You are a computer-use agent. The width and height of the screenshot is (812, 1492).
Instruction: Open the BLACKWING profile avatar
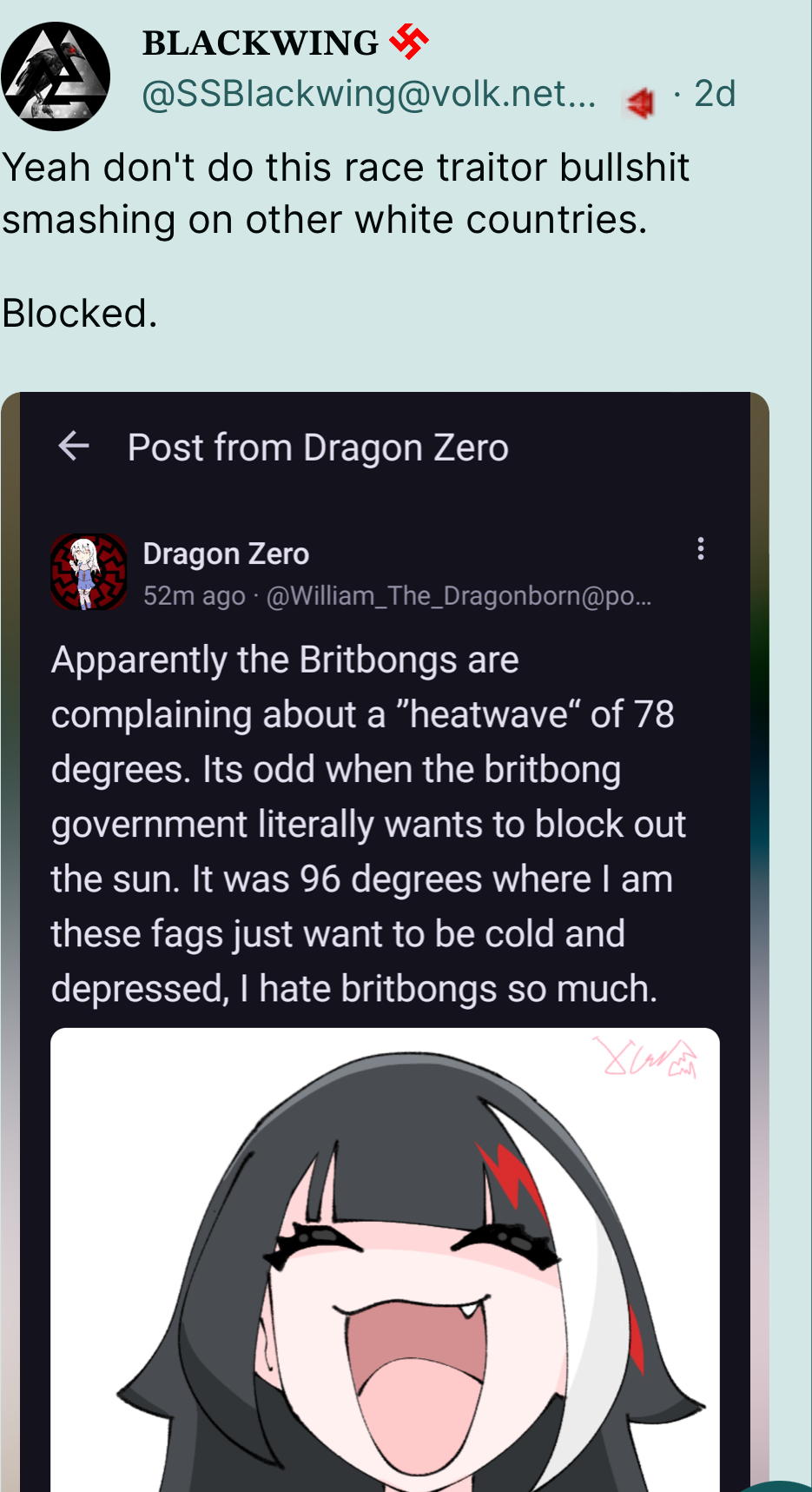click(56, 76)
